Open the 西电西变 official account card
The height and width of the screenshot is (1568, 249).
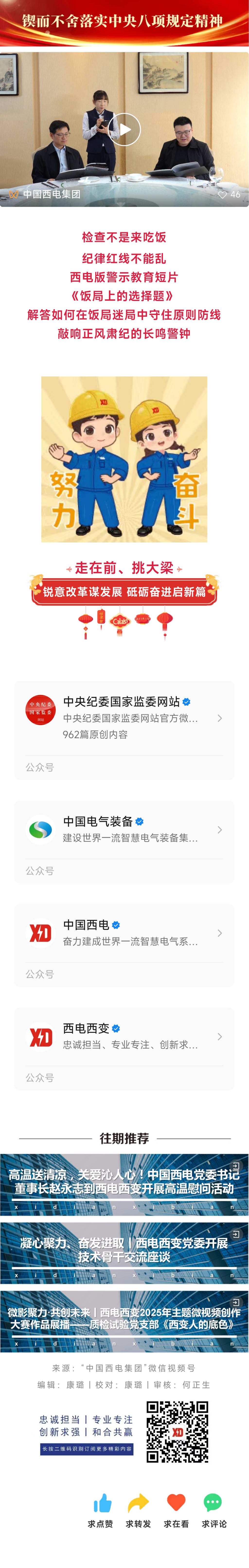pyautogui.click(x=124, y=1036)
